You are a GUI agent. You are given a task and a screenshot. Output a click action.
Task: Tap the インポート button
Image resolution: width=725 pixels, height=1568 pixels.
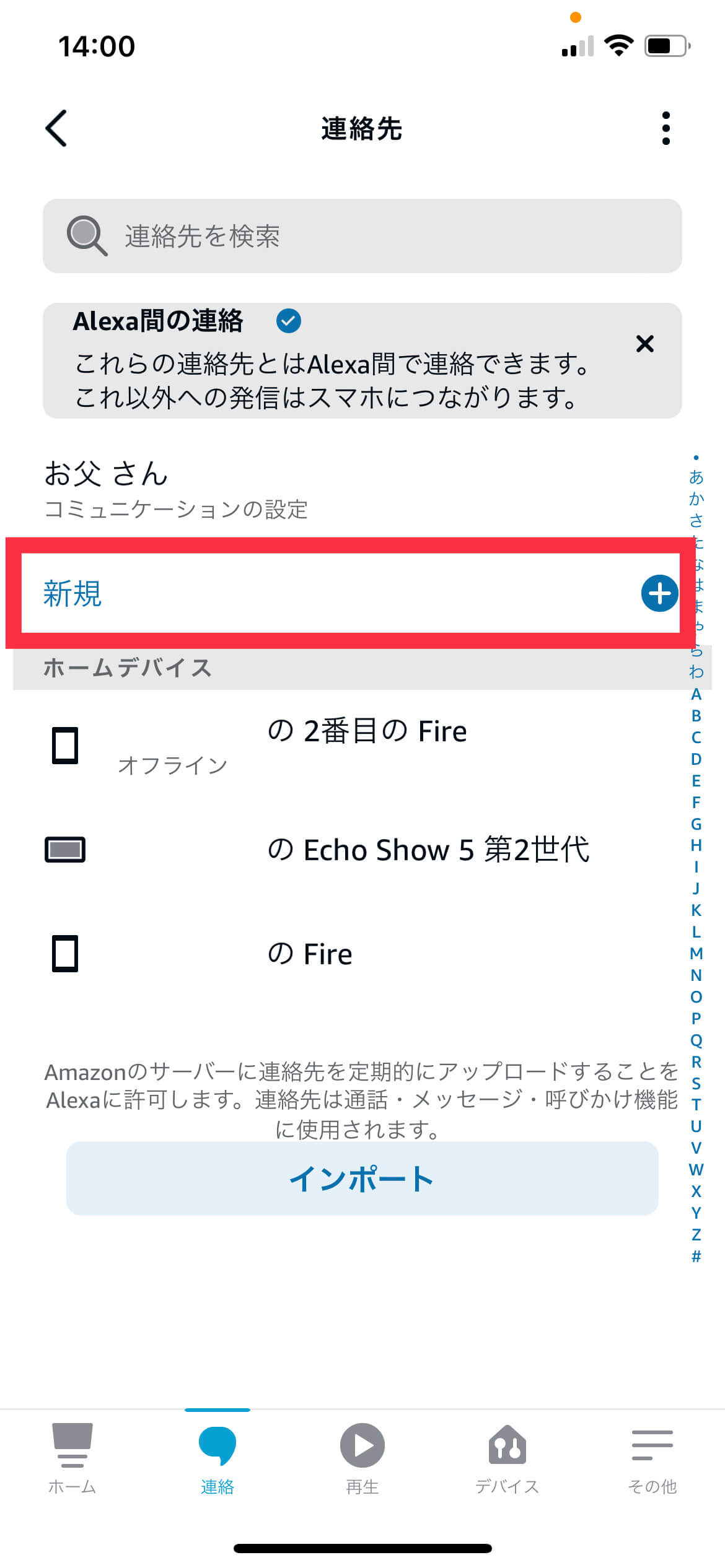pyautogui.click(x=362, y=1178)
